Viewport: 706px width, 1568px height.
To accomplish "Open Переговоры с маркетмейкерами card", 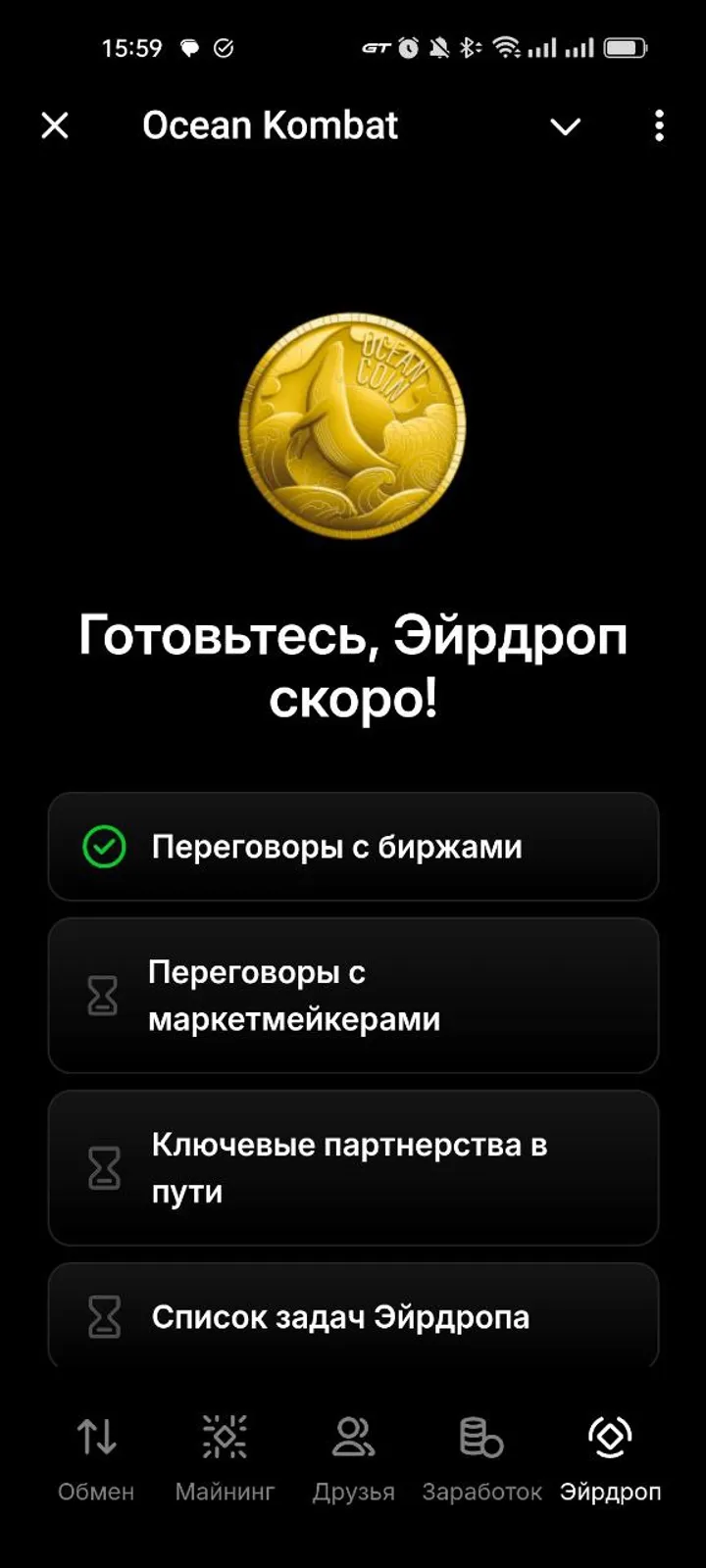I will (353, 996).
